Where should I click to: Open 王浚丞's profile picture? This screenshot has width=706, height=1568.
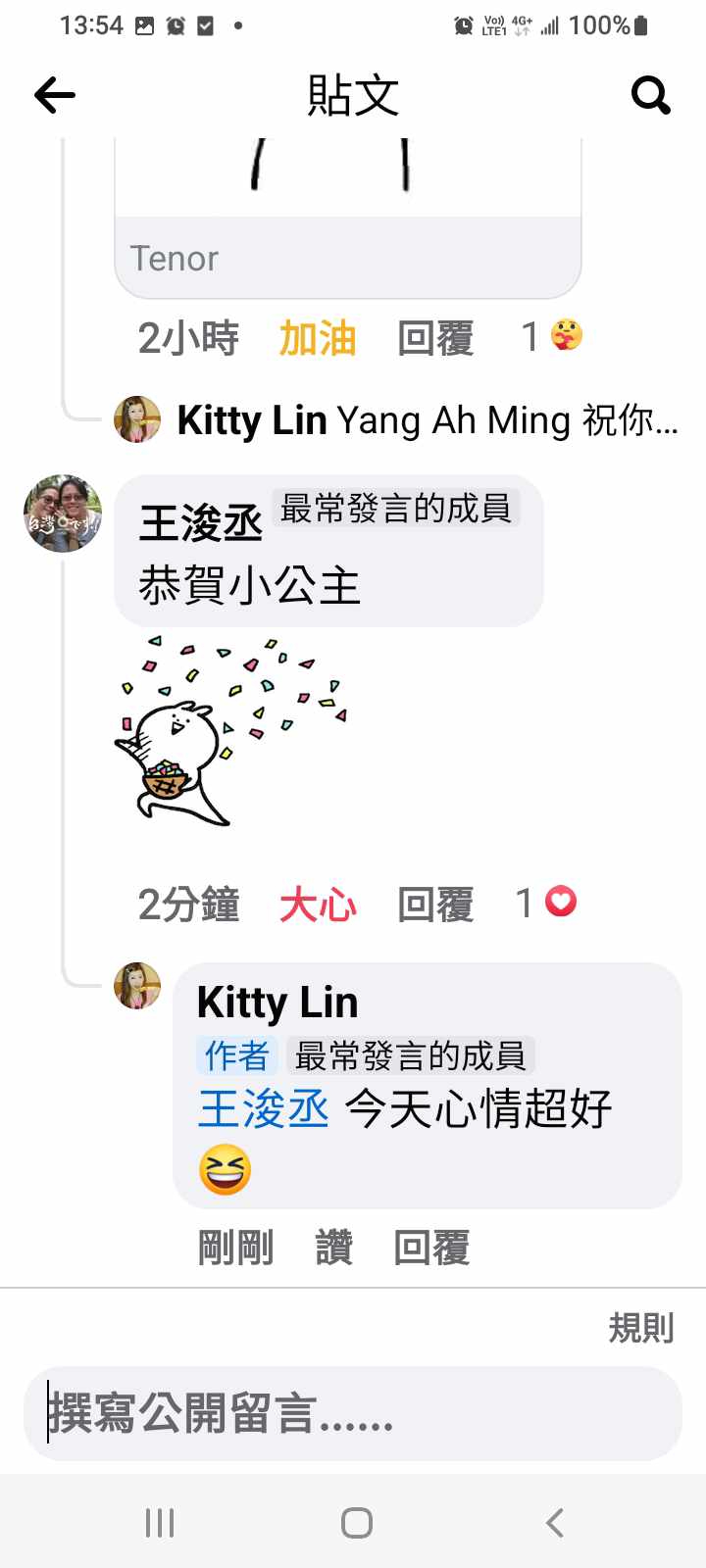pos(63,514)
